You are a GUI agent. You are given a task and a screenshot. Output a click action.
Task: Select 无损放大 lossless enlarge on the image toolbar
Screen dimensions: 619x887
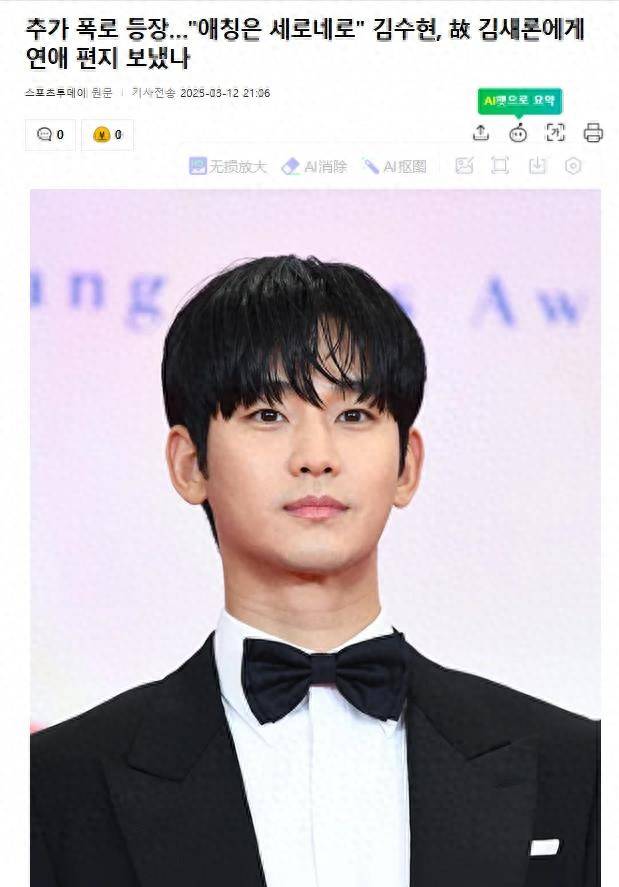227,166
